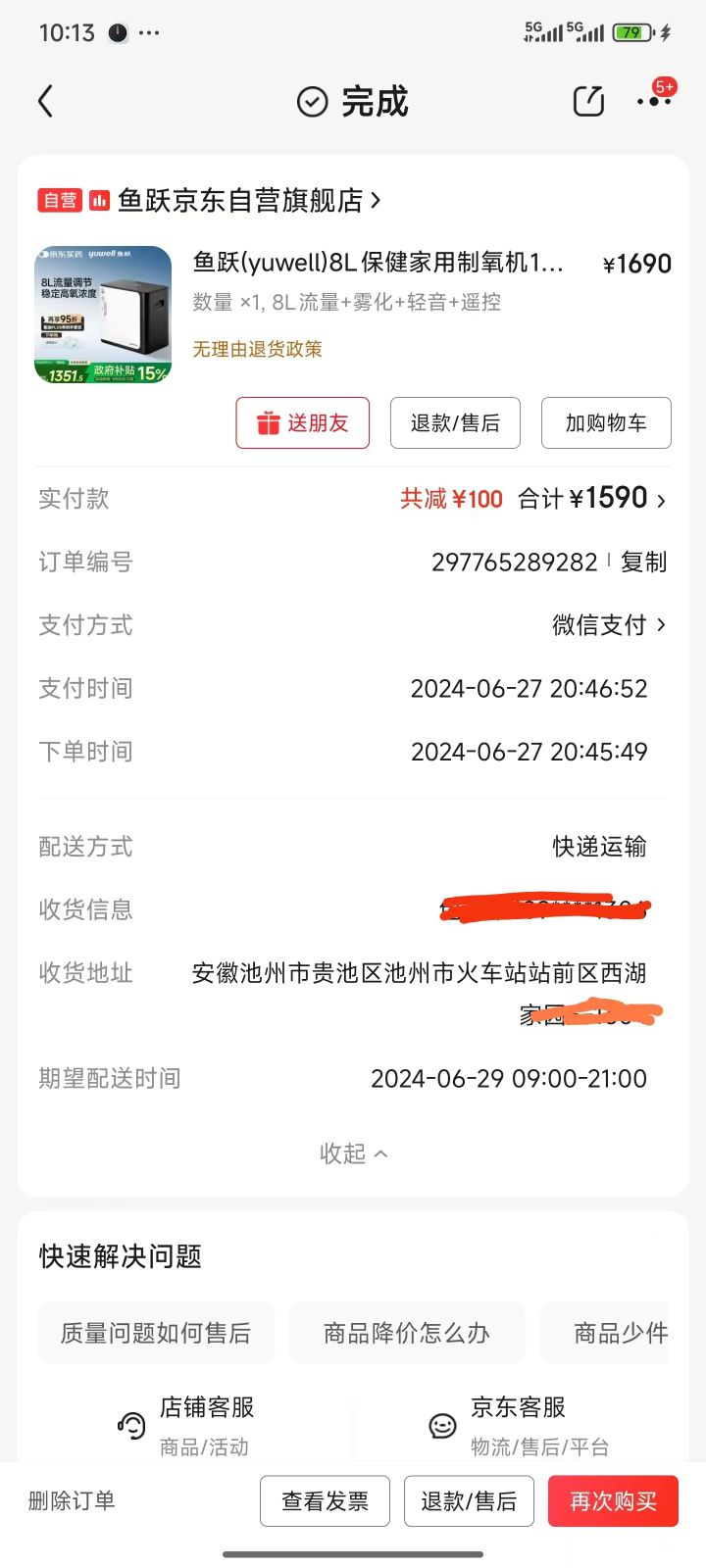This screenshot has width=706, height=1568.
Task: Go back using the top-left arrow
Action: [x=45, y=101]
